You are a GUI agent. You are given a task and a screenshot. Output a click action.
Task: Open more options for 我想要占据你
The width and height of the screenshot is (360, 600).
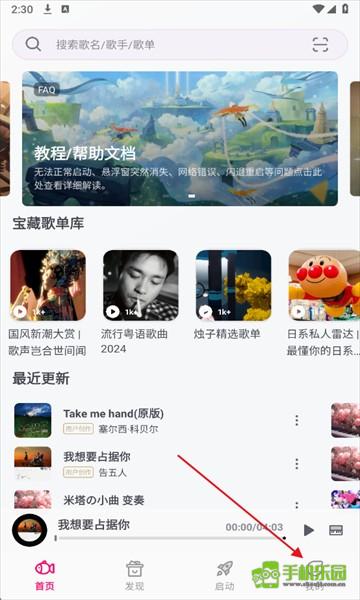(296, 464)
